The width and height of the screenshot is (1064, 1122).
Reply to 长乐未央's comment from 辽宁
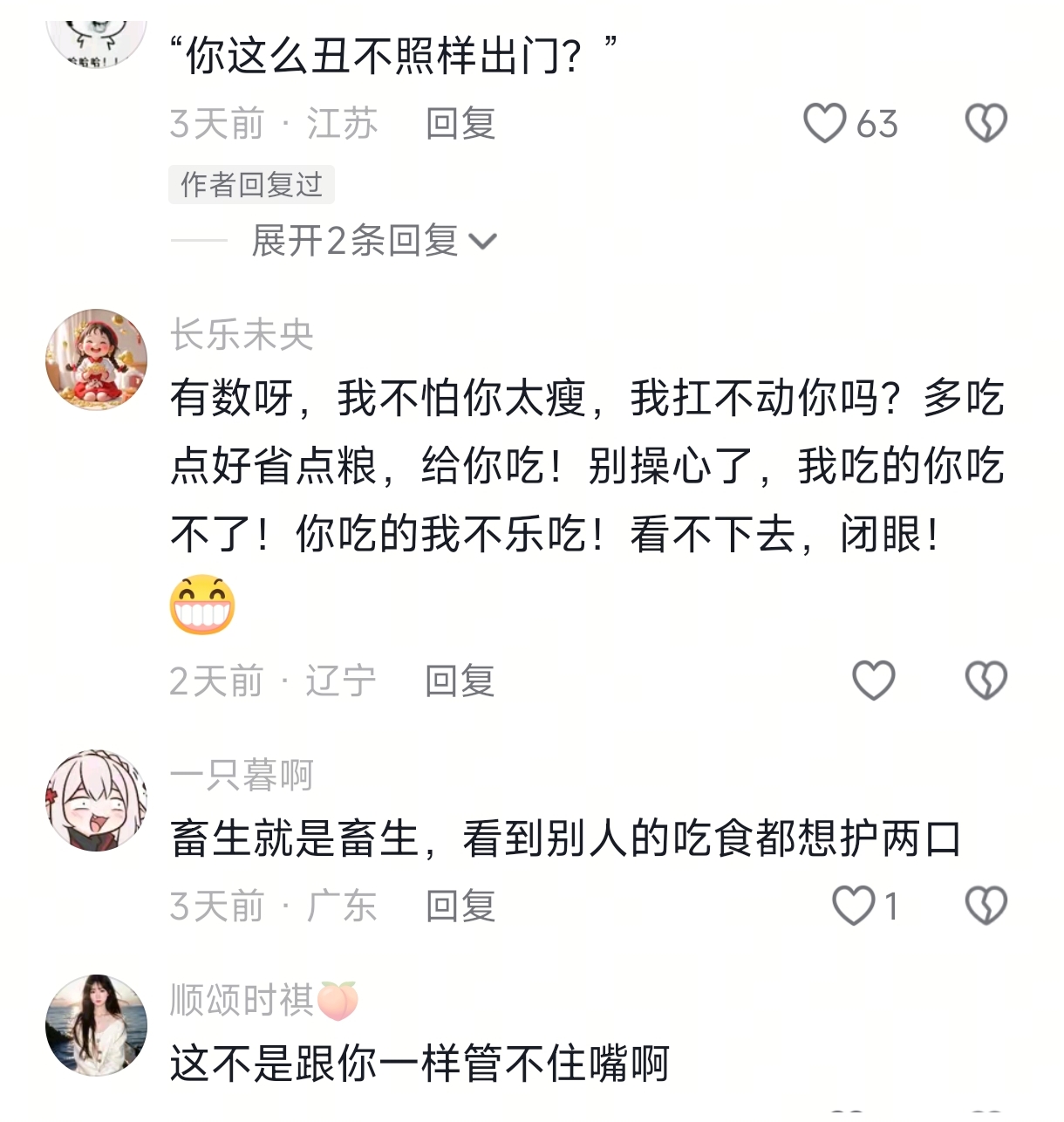tap(460, 681)
